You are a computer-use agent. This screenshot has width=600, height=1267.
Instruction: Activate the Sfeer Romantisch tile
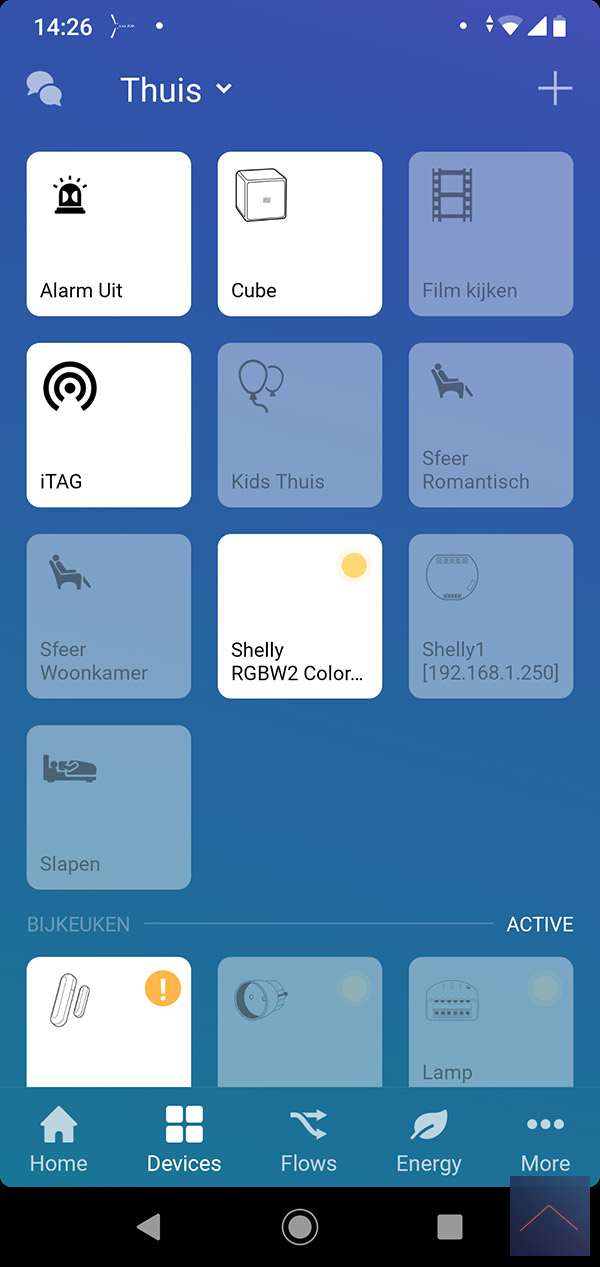tap(491, 425)
